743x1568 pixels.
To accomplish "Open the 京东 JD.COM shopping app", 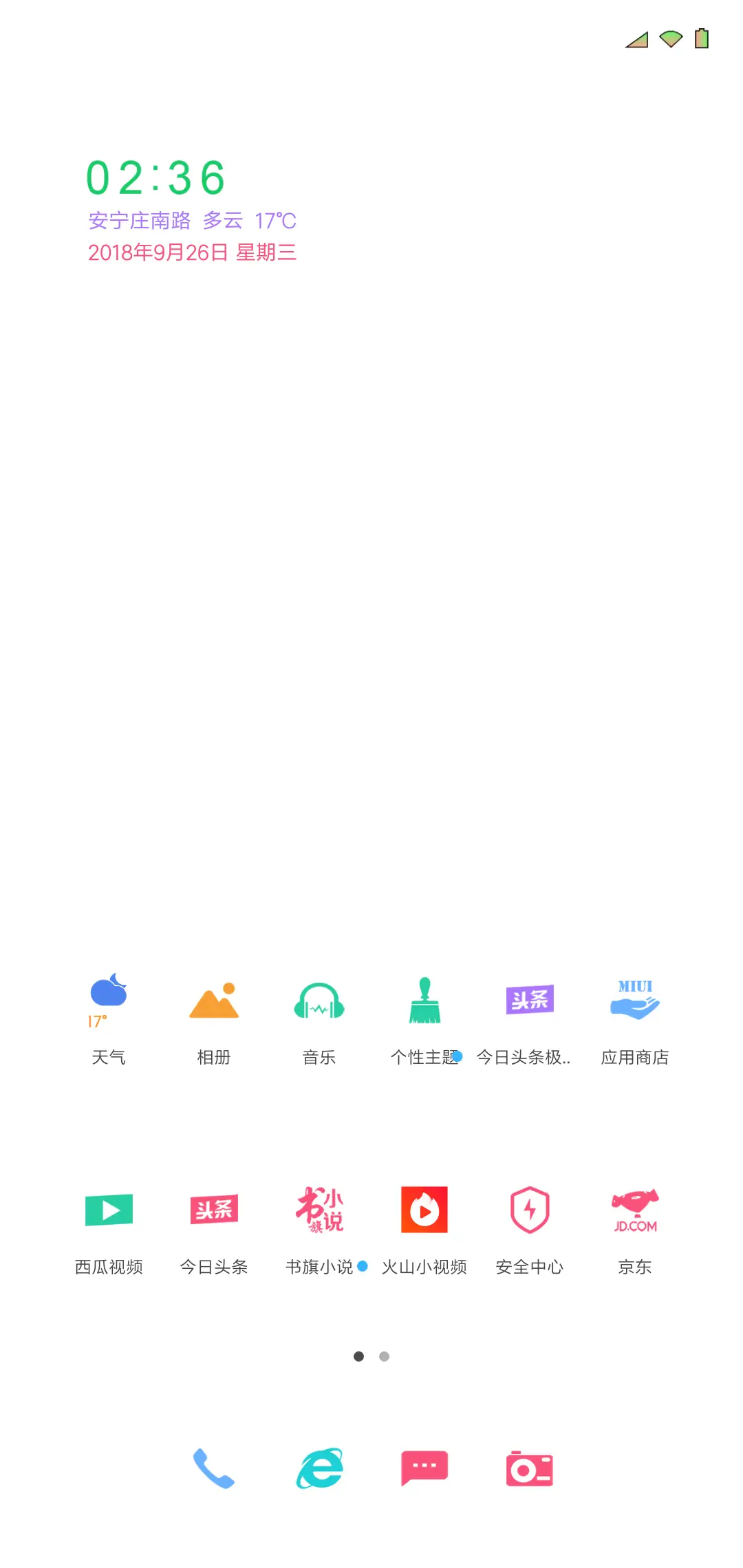I will click(635, 1210).
